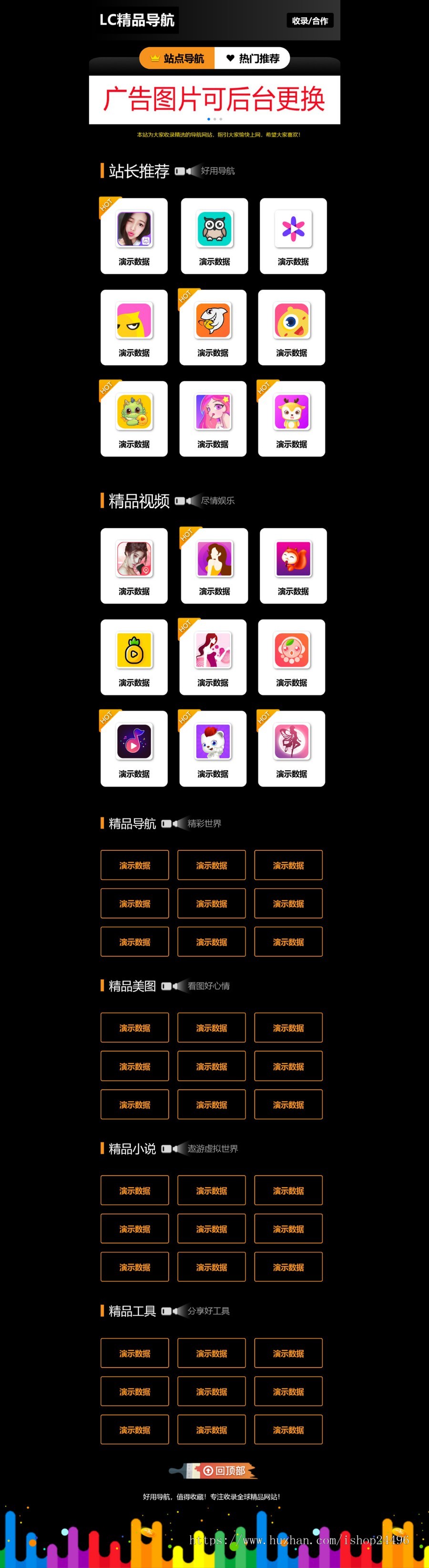Open the white dog icon card
429x1568 pixels.
click(213, 748)
